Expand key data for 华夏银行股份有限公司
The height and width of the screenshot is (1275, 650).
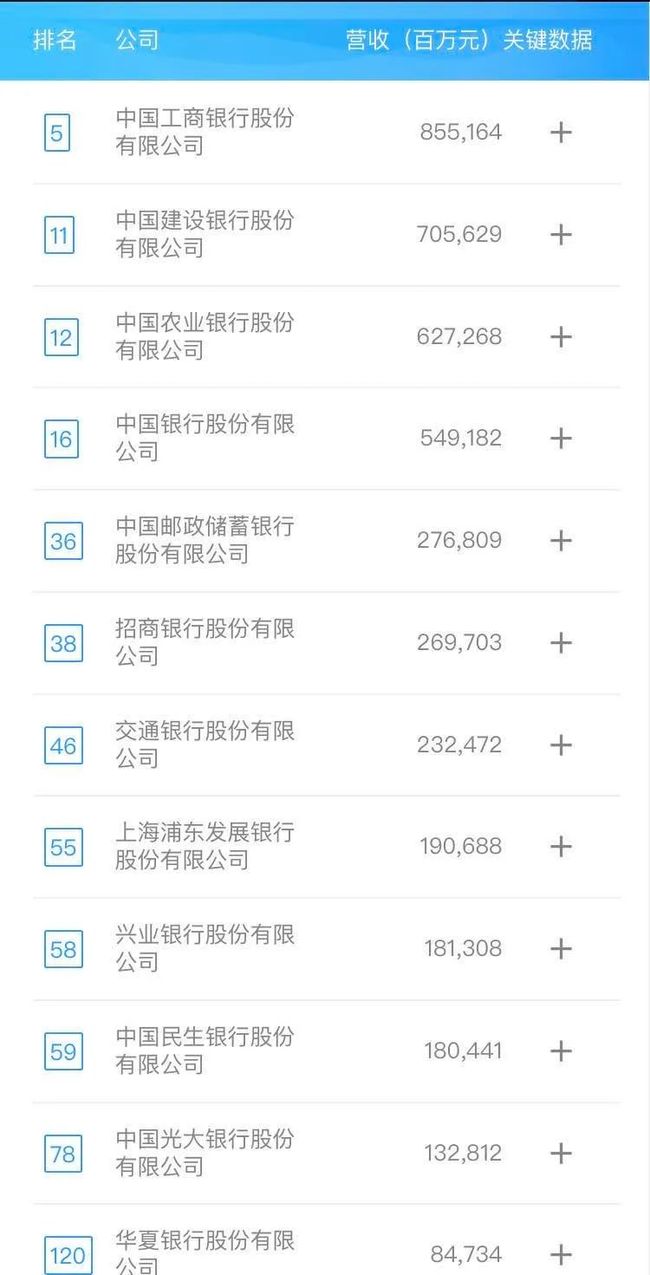pyautogui.click(x=561, y=1254)
